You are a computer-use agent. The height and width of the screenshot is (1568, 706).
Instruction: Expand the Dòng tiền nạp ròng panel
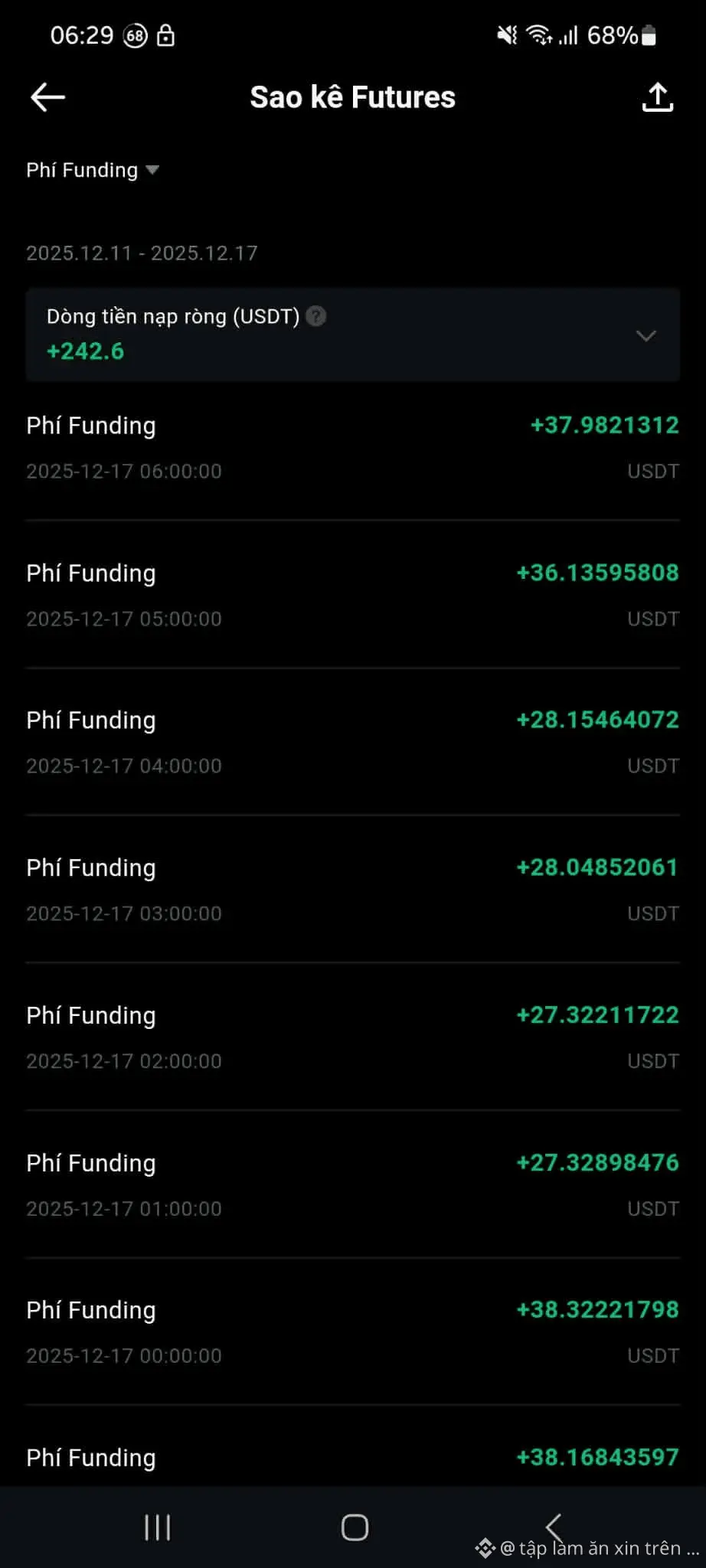point(646,335)
